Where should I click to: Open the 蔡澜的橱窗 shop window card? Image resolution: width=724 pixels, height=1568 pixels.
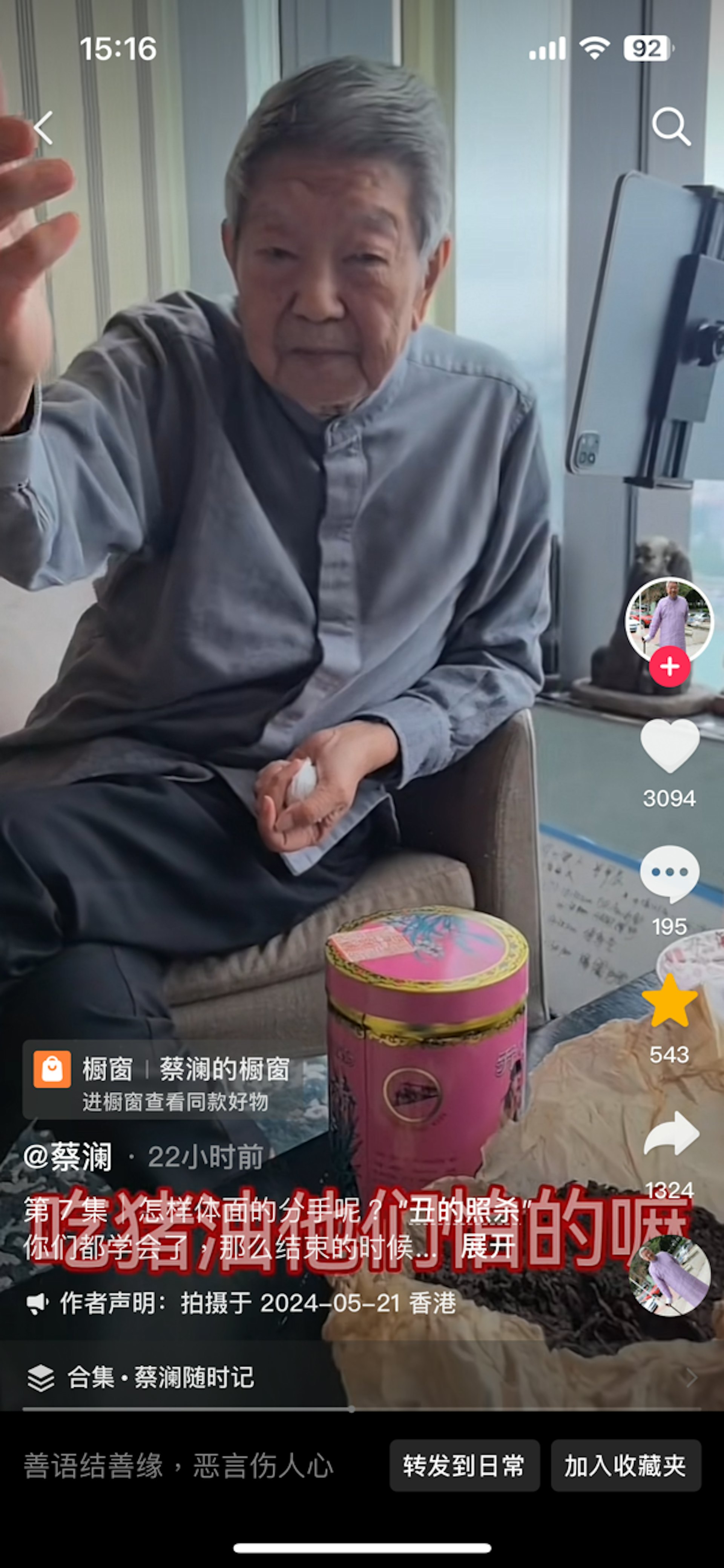coord(163,1080)
